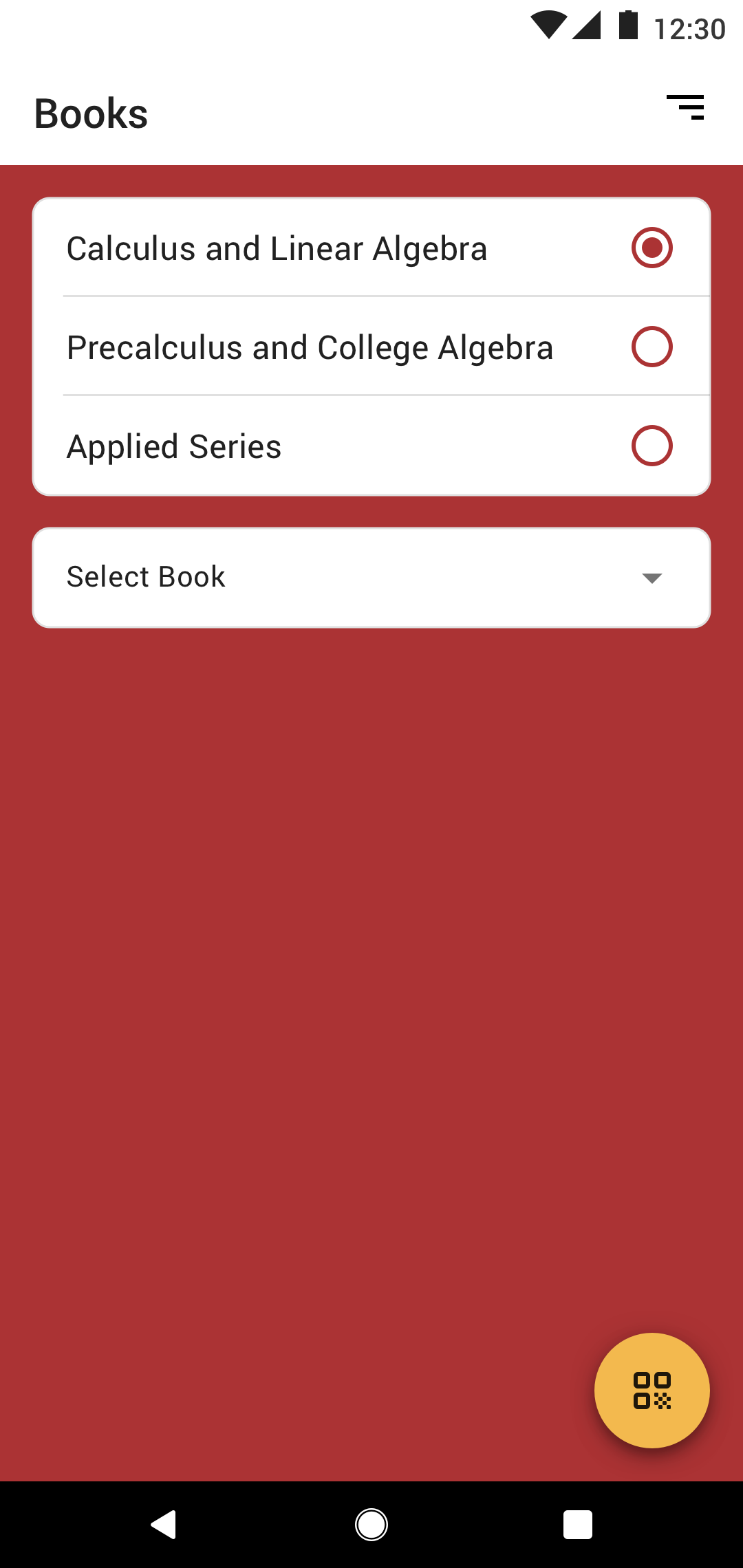Open the QR code scanner button
The image size is (743, 1568).
652,1390
